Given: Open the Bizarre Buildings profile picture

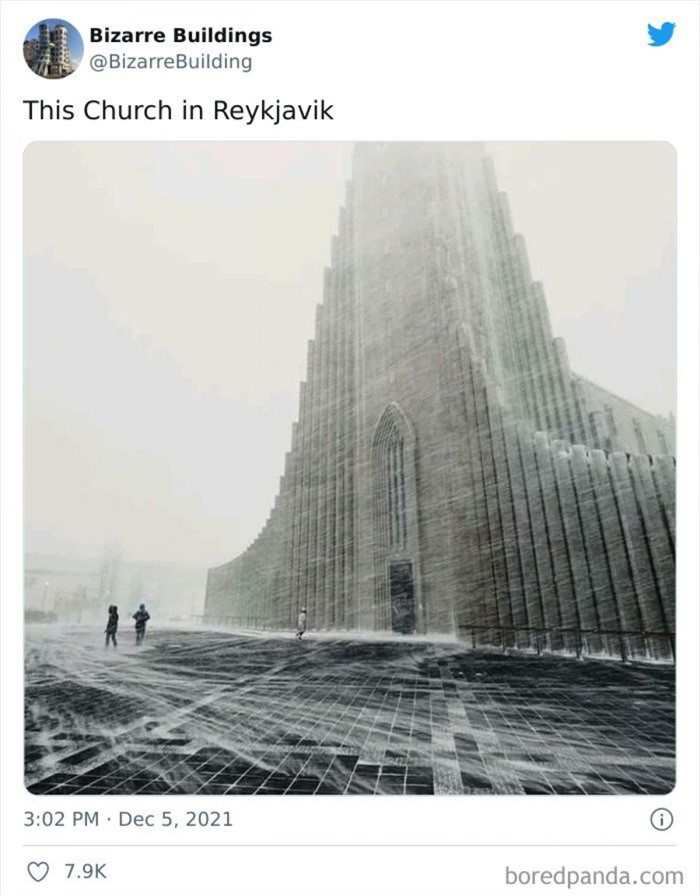Looking at the screenshot, I should [53, 48].
